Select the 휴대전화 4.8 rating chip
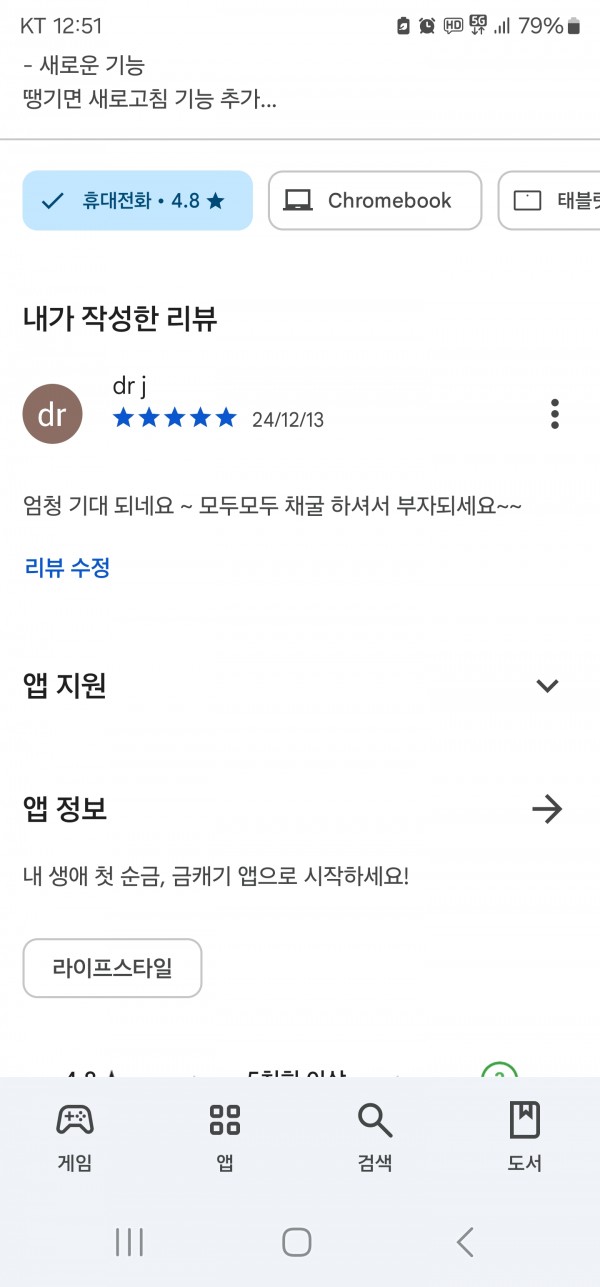The width and height of the screenshot is (600, 1287). 138,201
